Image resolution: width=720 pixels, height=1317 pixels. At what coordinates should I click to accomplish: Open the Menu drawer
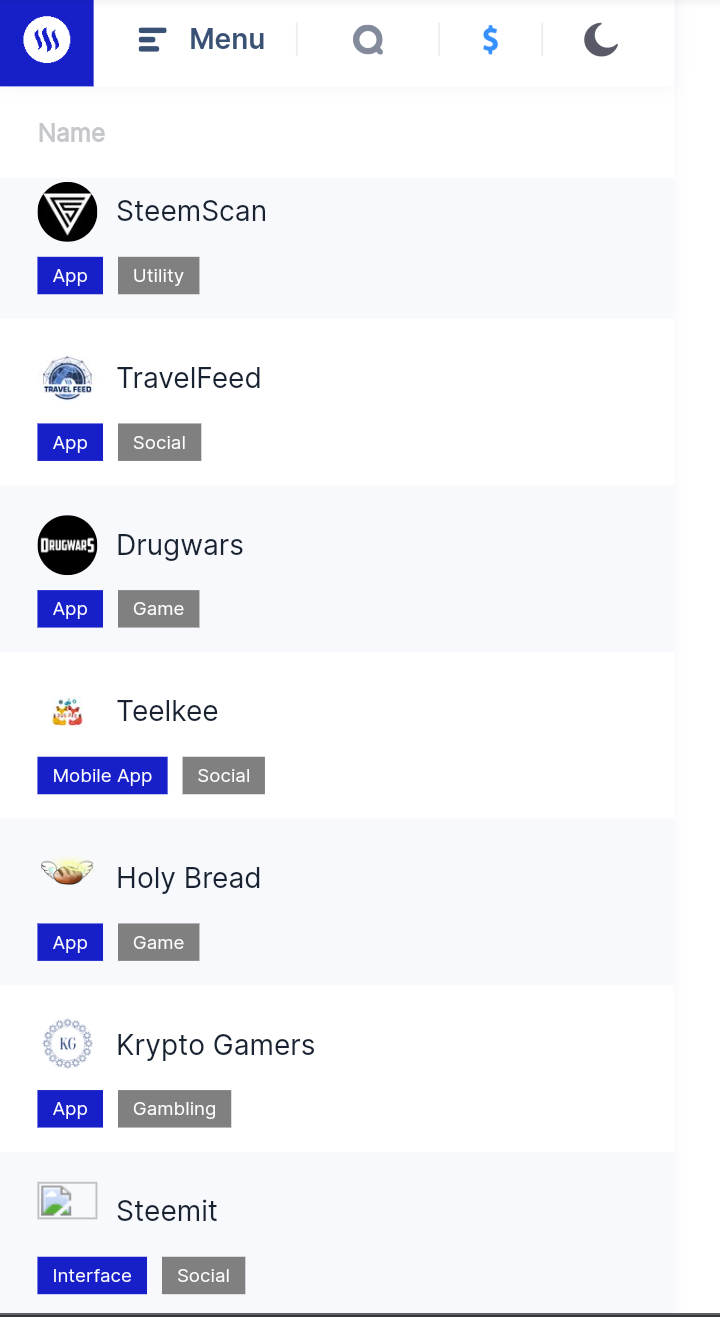coord(202,40)
